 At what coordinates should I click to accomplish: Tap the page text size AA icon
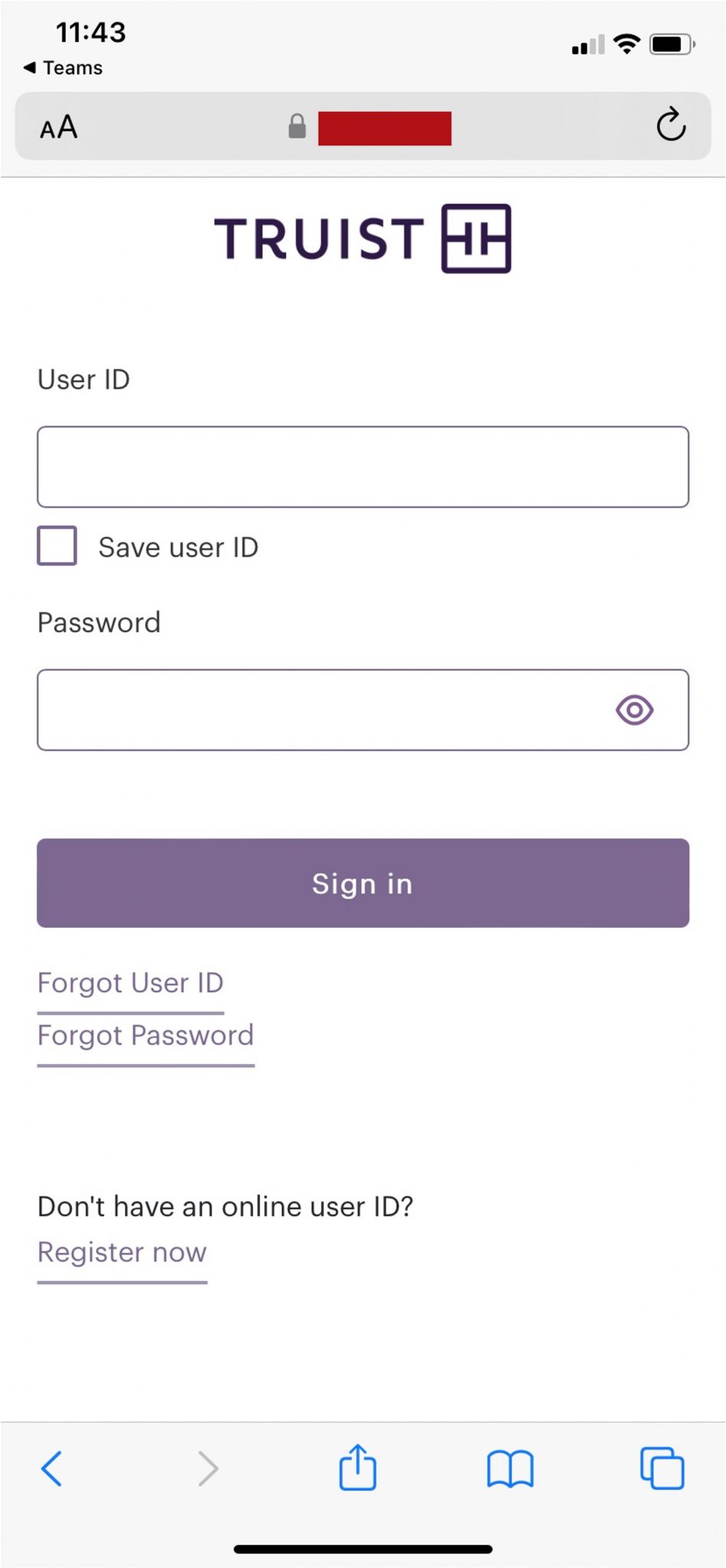click(57, 126)
